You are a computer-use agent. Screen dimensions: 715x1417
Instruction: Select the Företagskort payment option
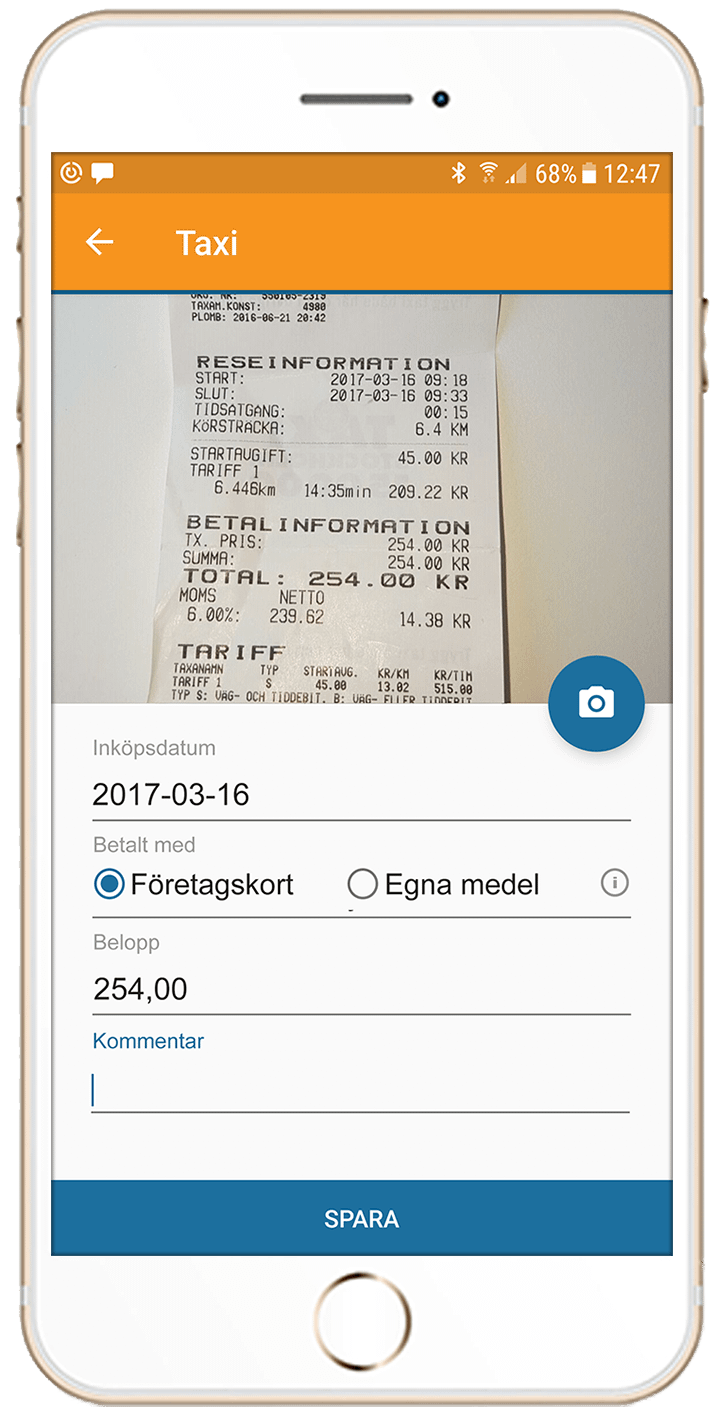pos(109,884)
